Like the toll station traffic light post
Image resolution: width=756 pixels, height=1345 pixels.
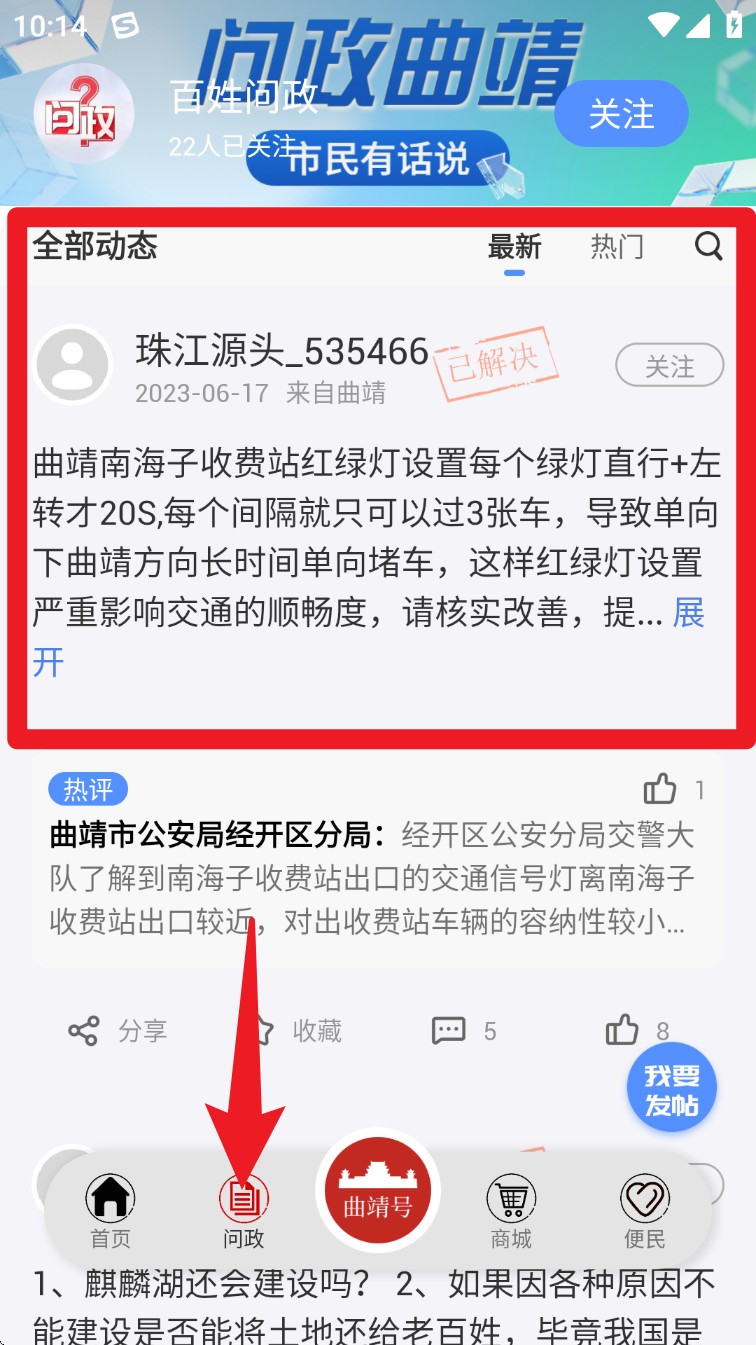click(637, 1031)
